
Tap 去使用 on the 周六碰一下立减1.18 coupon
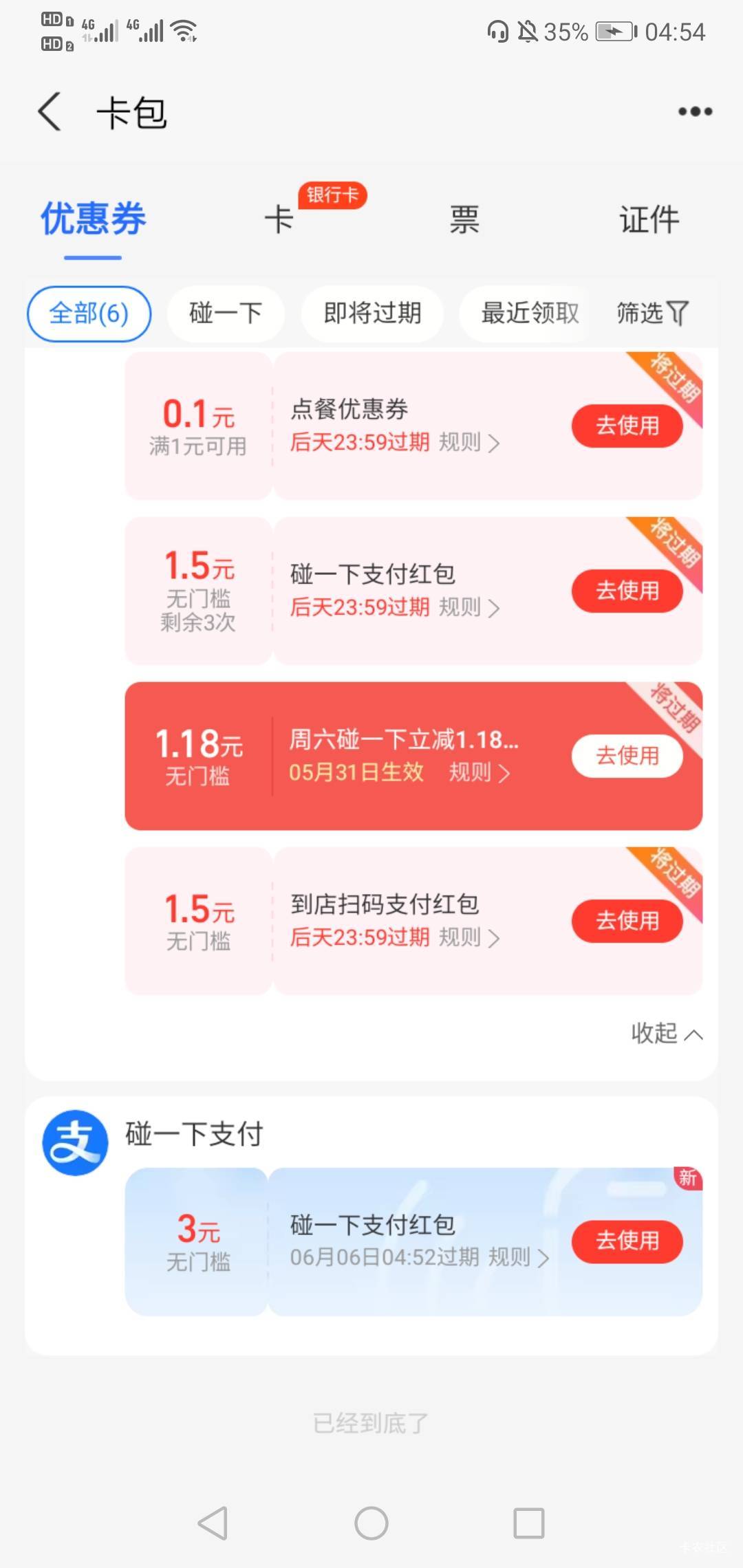[627, 756]
